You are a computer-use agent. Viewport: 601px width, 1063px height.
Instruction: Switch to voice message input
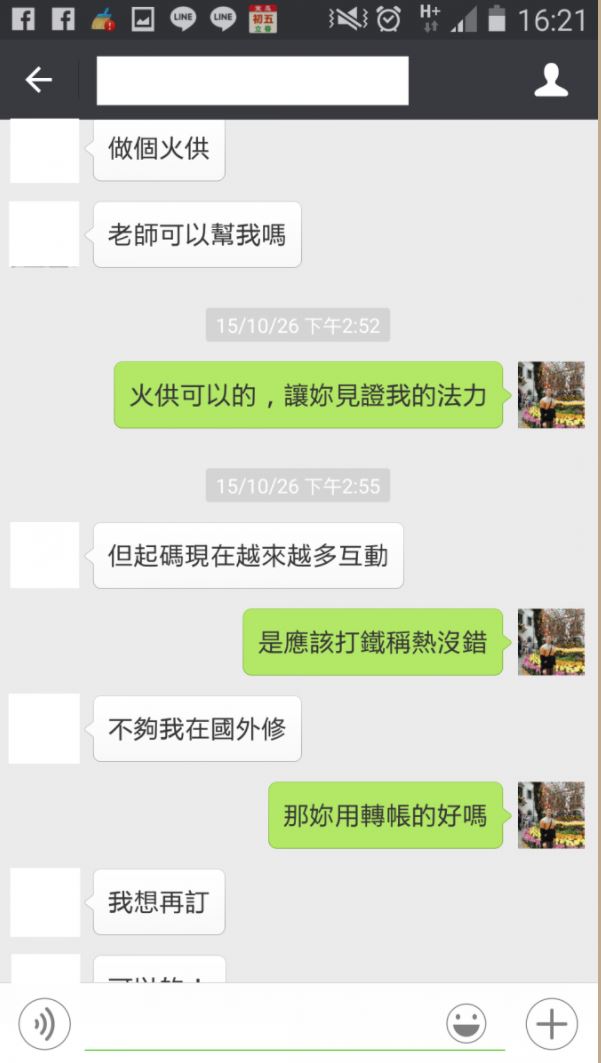pos(45,1024)
